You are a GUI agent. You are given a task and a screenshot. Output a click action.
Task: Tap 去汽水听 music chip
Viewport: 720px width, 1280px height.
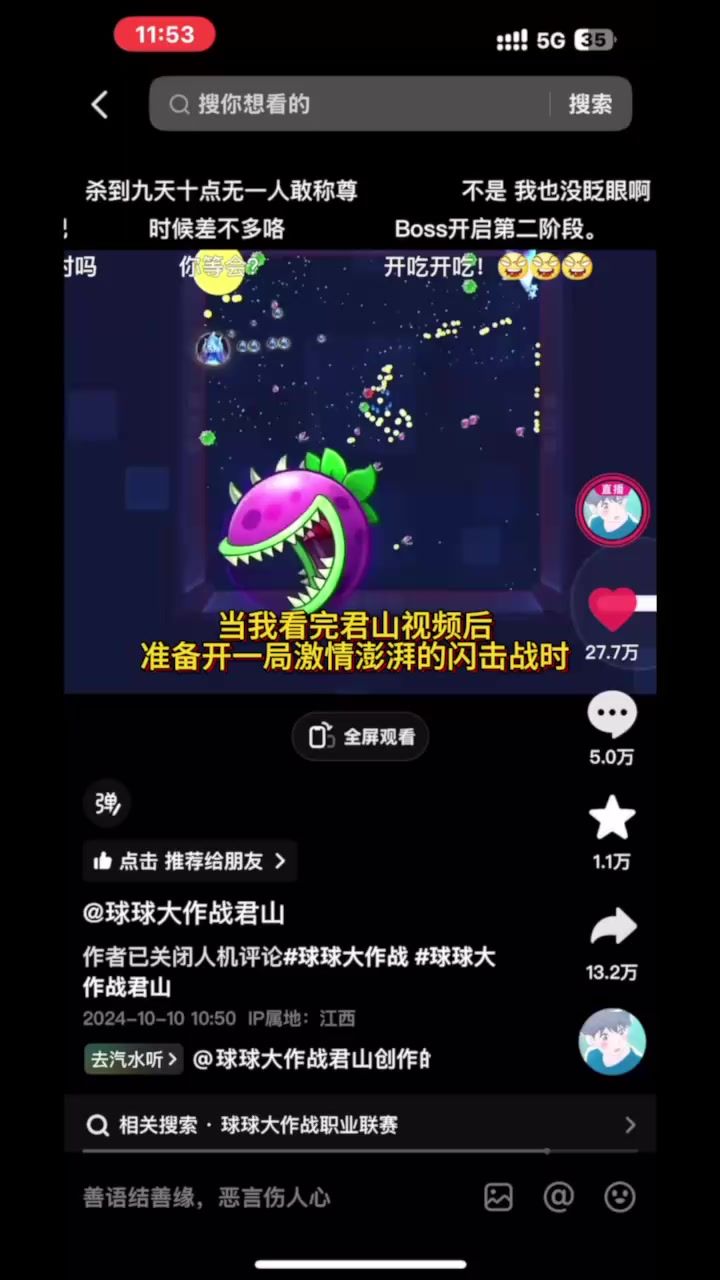pyautogui.click(x=133, y=1059)
